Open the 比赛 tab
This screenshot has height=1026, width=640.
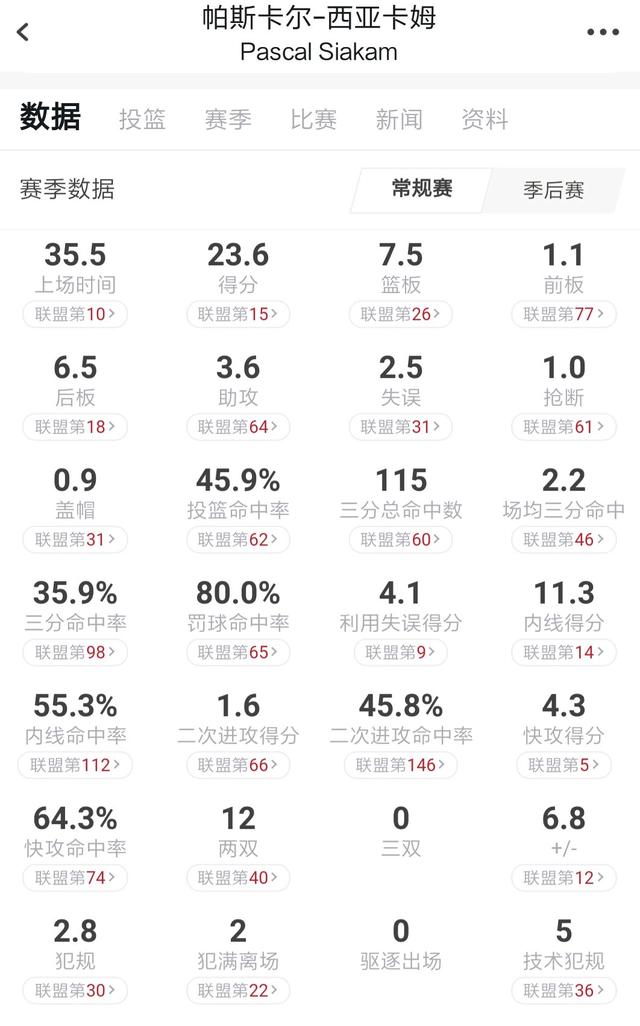[x=313, y=119]
